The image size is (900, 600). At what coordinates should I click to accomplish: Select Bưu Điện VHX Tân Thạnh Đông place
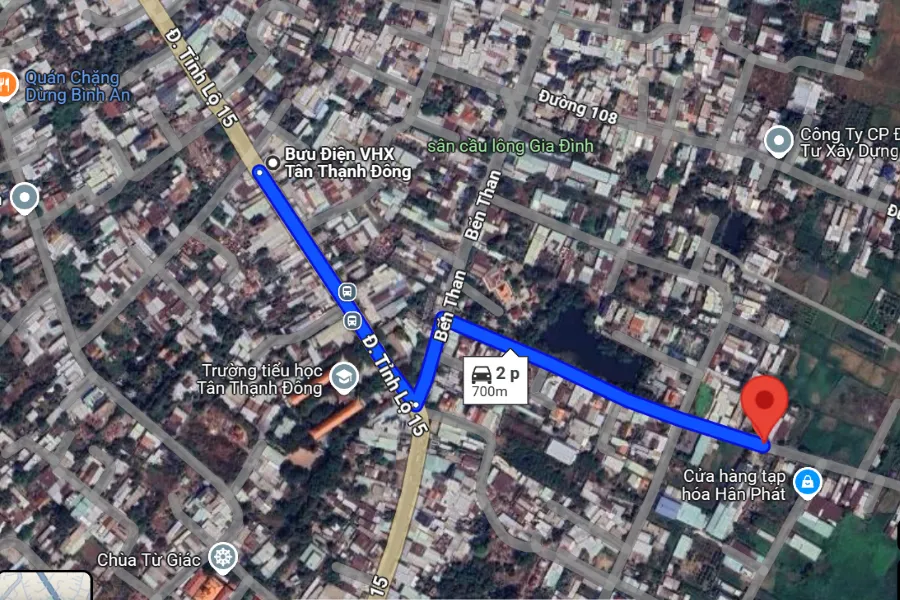coord(273,163)
